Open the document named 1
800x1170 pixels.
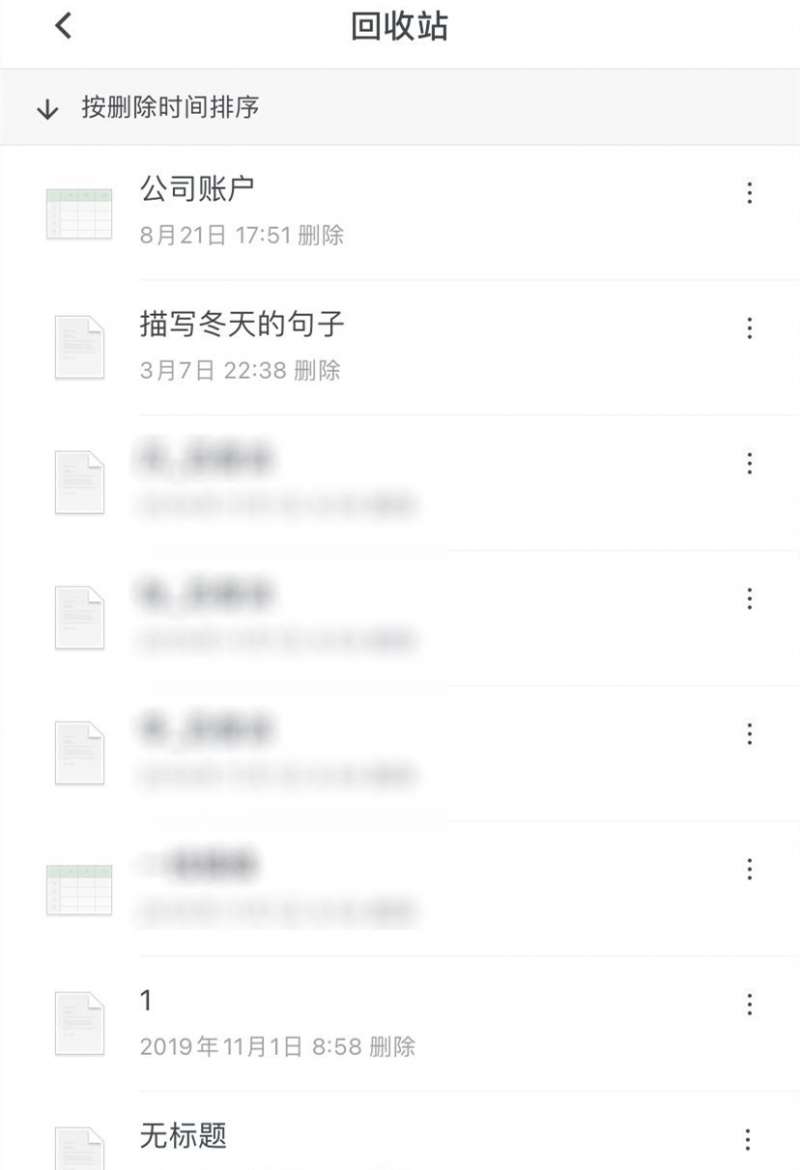tap(146, 1001)
